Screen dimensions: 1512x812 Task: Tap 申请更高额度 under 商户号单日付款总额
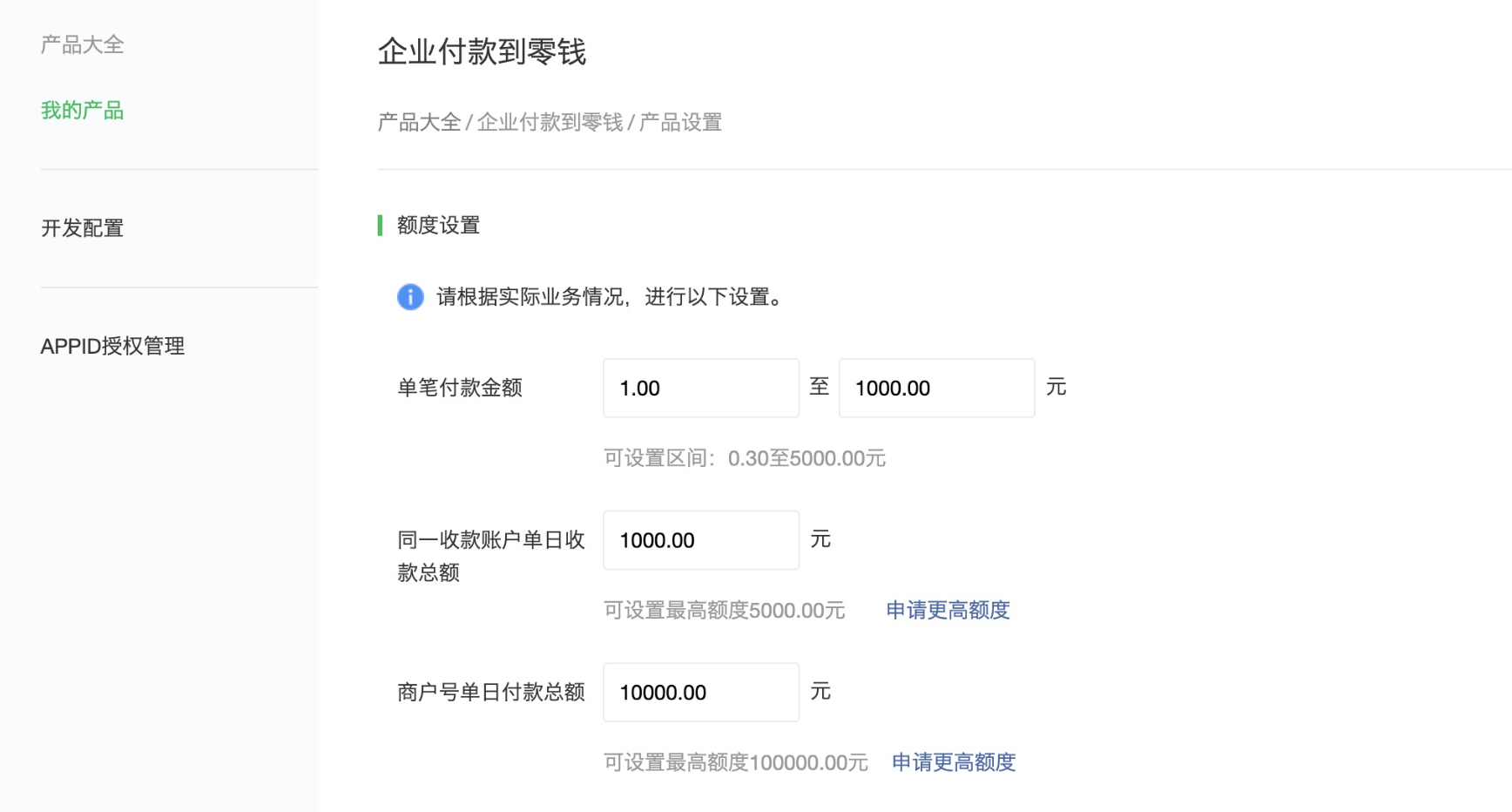[954, 762]
